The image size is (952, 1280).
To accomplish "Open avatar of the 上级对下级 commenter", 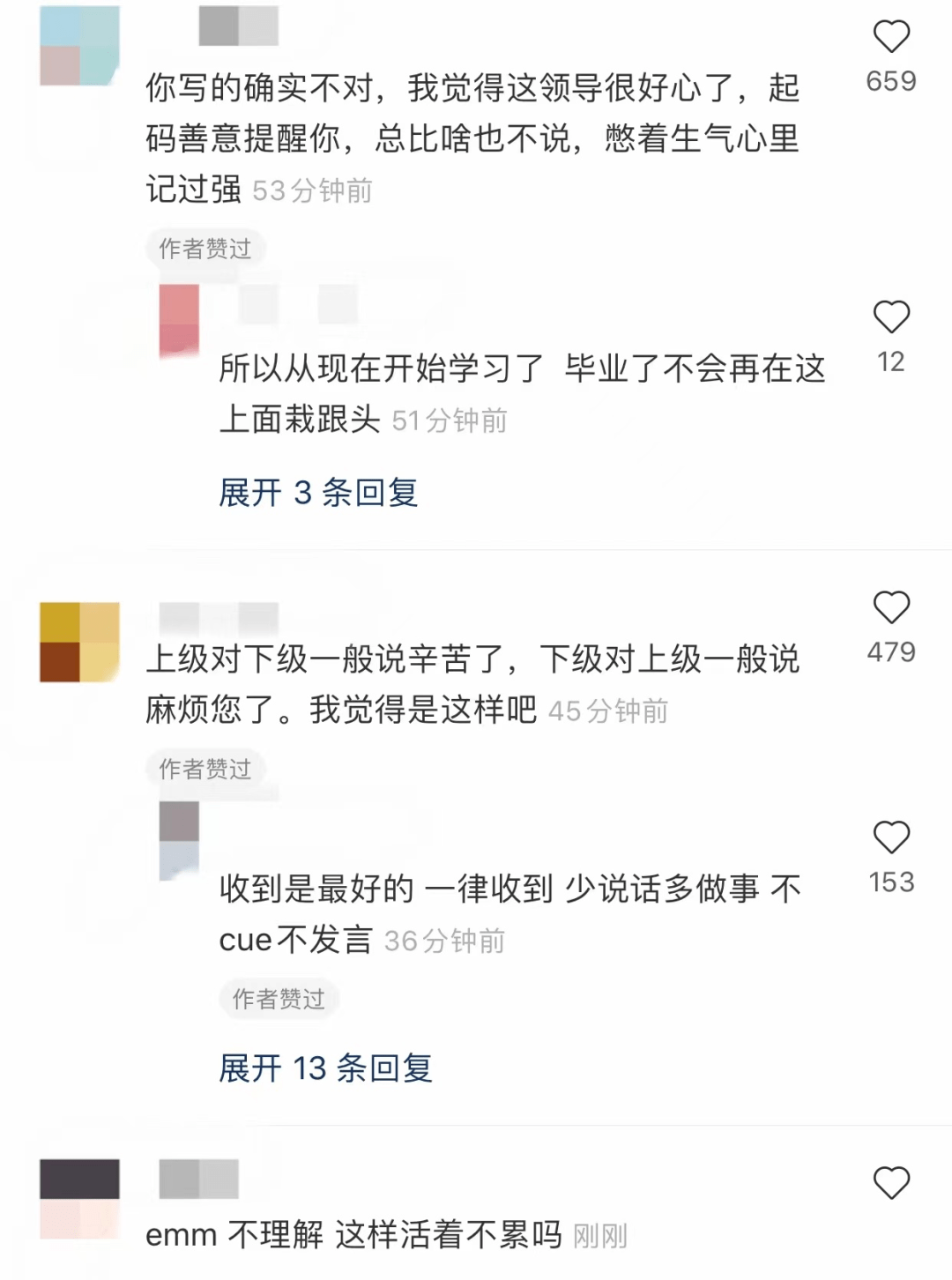I will [79, 642].
